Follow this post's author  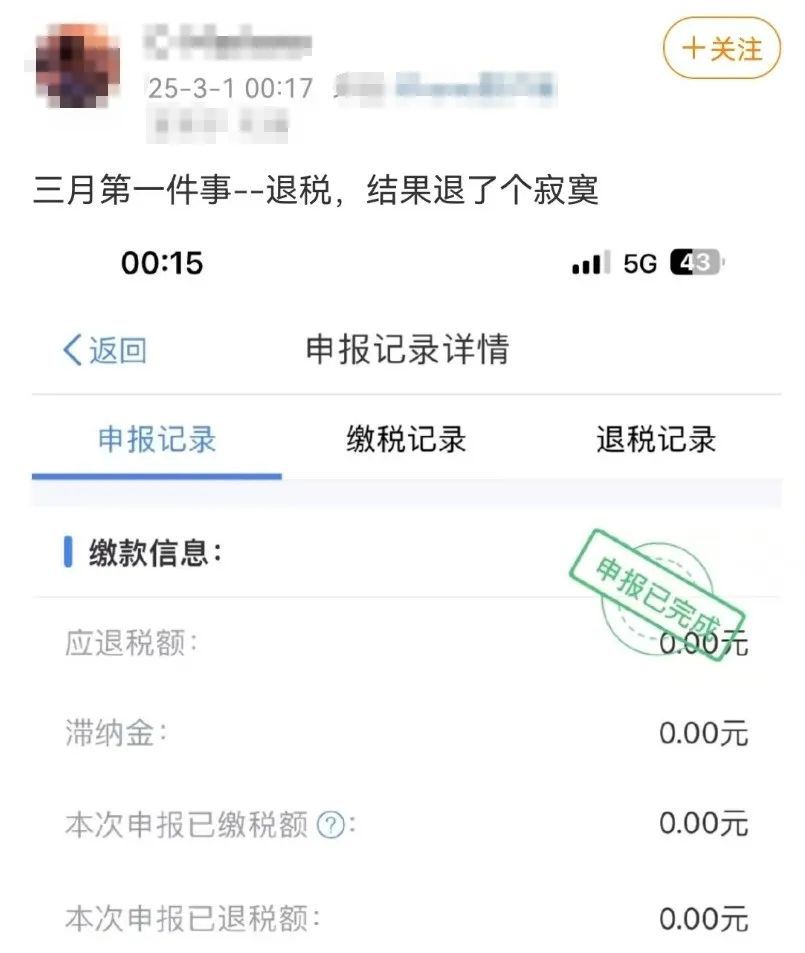tap(721, 49)
